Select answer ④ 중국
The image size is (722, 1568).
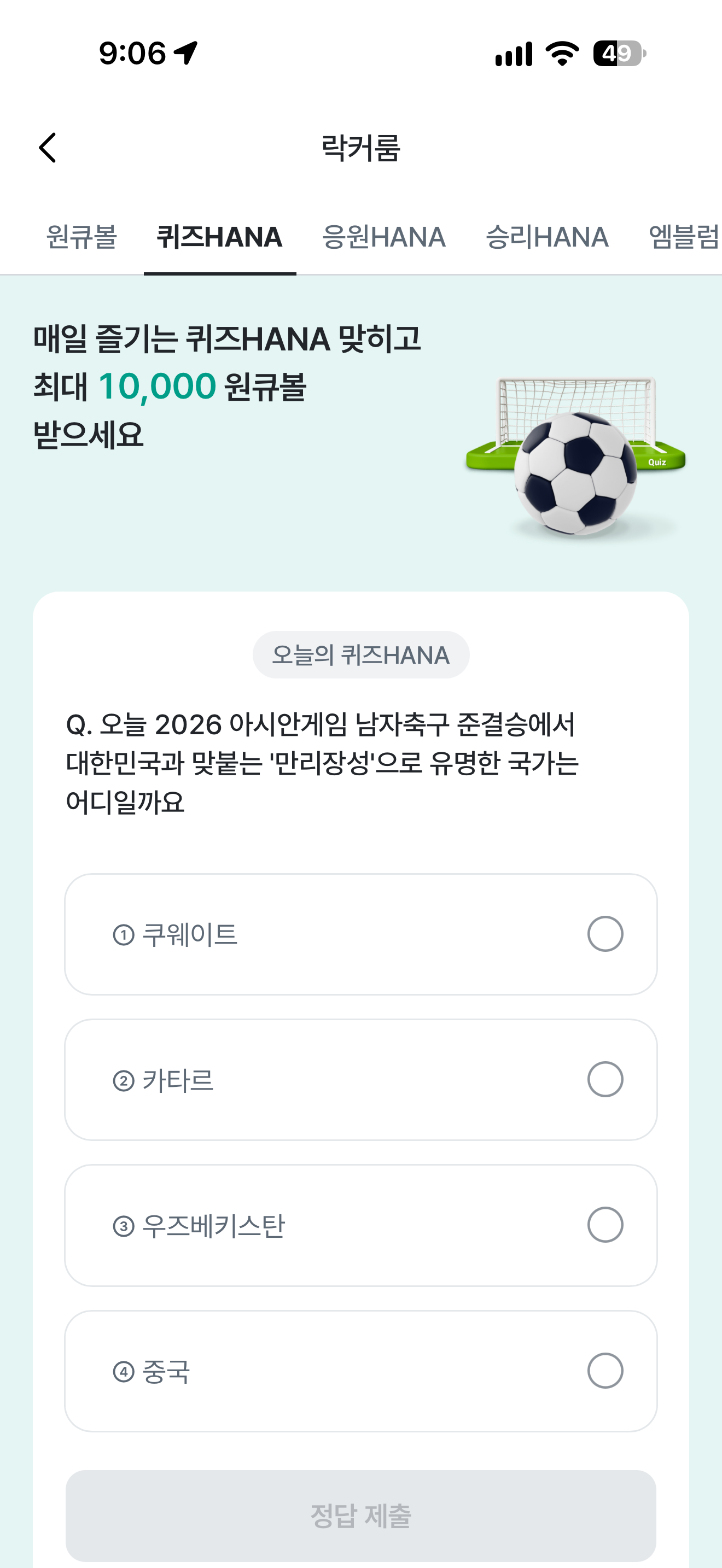tap(361, 1371)
